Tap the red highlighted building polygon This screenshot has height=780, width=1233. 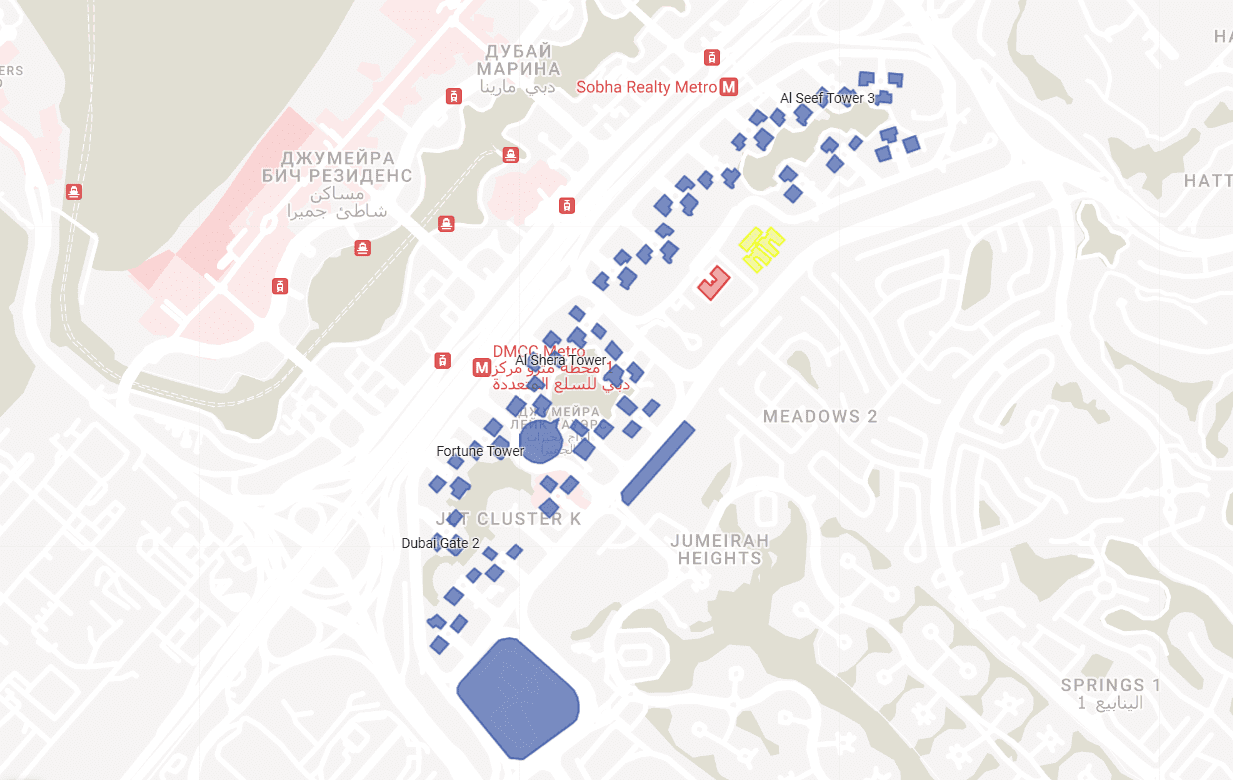click(x=713, y=283)
